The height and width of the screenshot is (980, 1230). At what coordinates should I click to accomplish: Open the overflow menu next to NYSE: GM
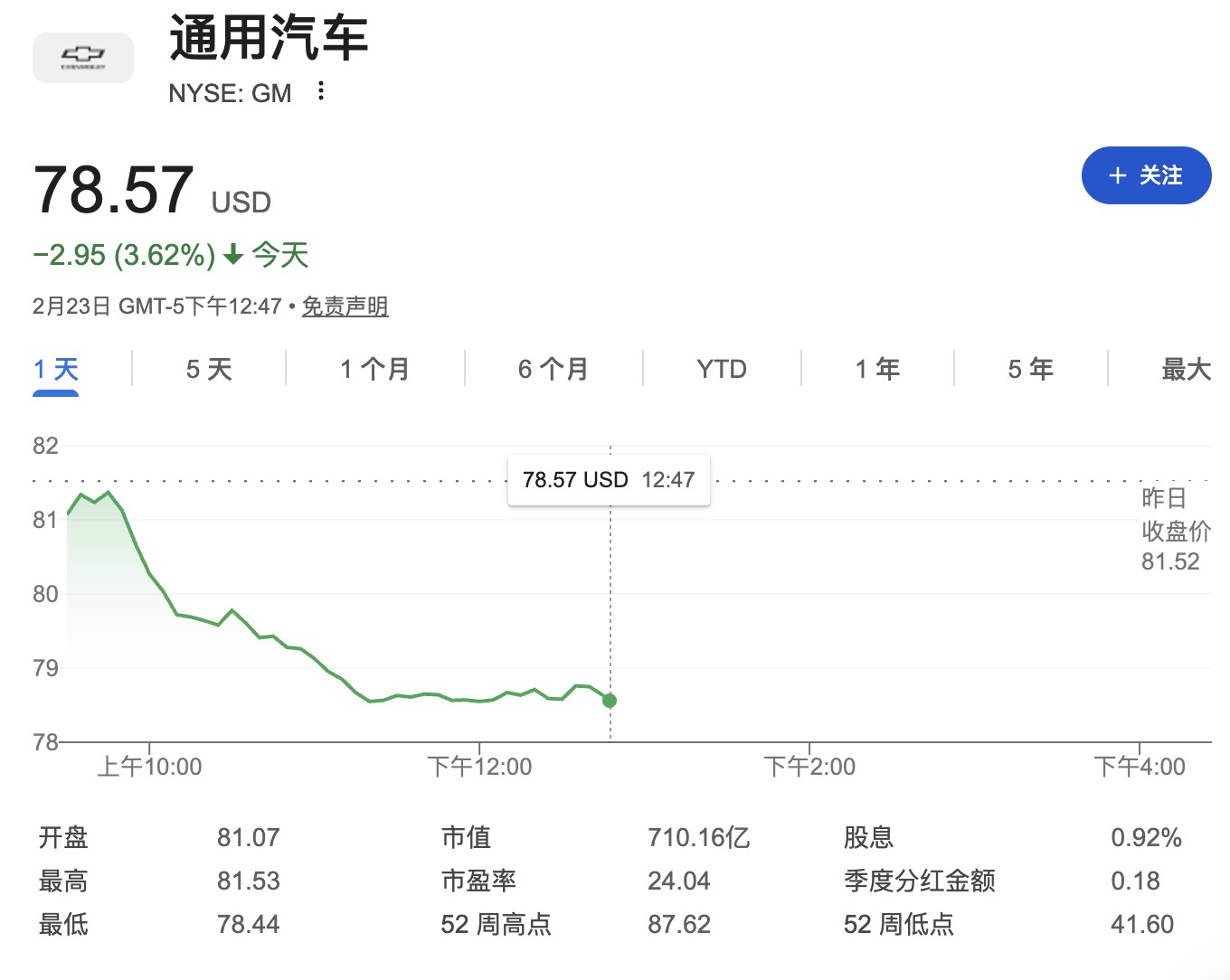(x=321, y=90)
